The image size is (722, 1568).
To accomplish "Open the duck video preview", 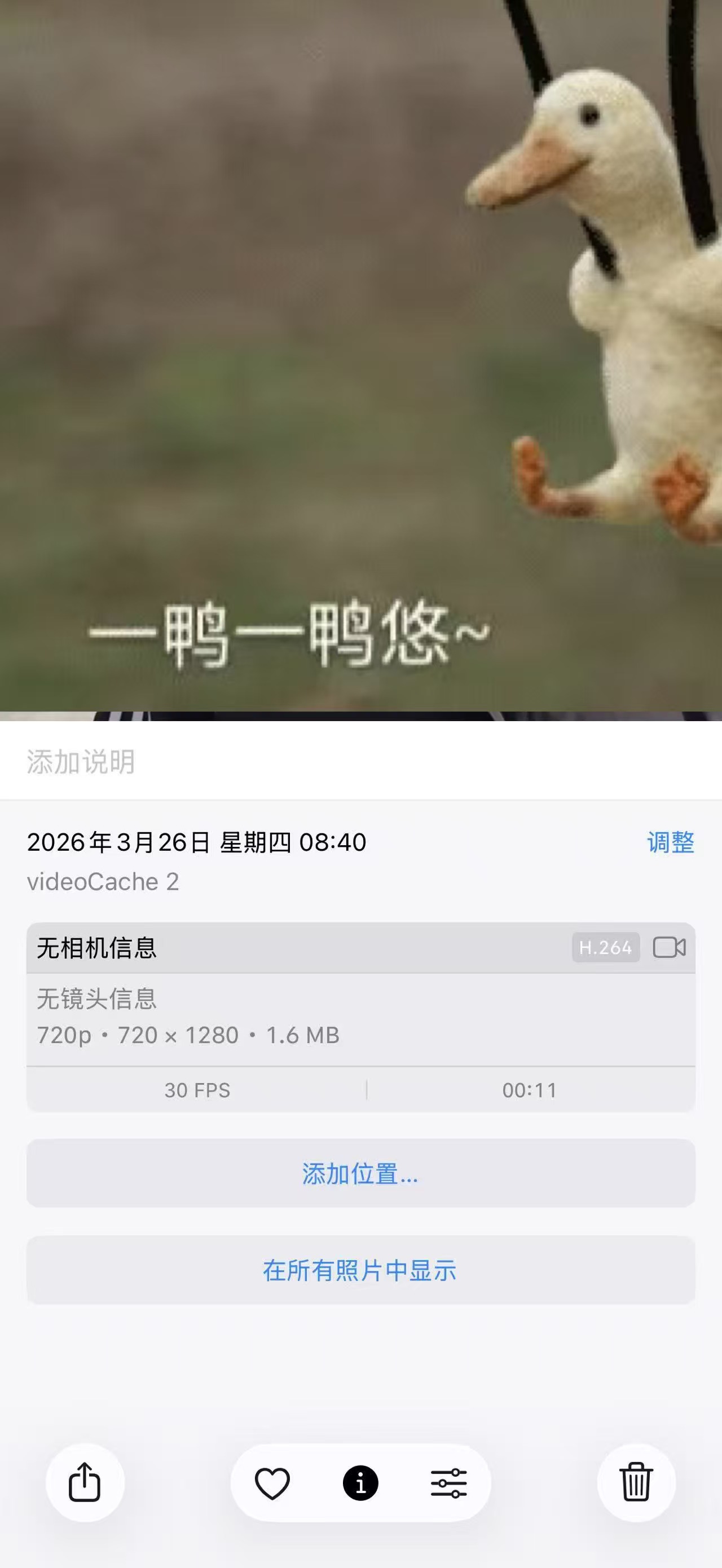I will [360, 359].
